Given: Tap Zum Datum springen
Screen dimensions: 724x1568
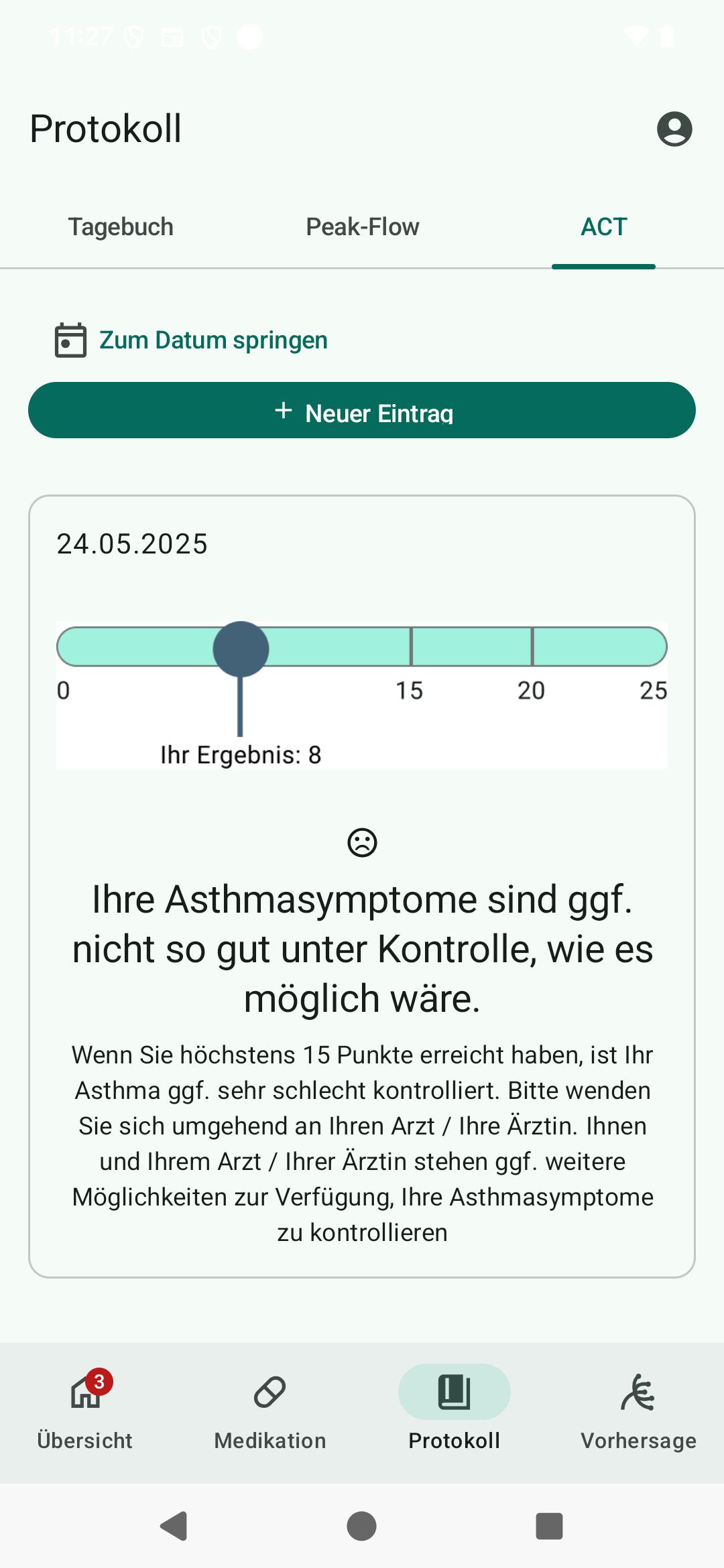Looking at the screenshot, I should (x=191, y=340).
